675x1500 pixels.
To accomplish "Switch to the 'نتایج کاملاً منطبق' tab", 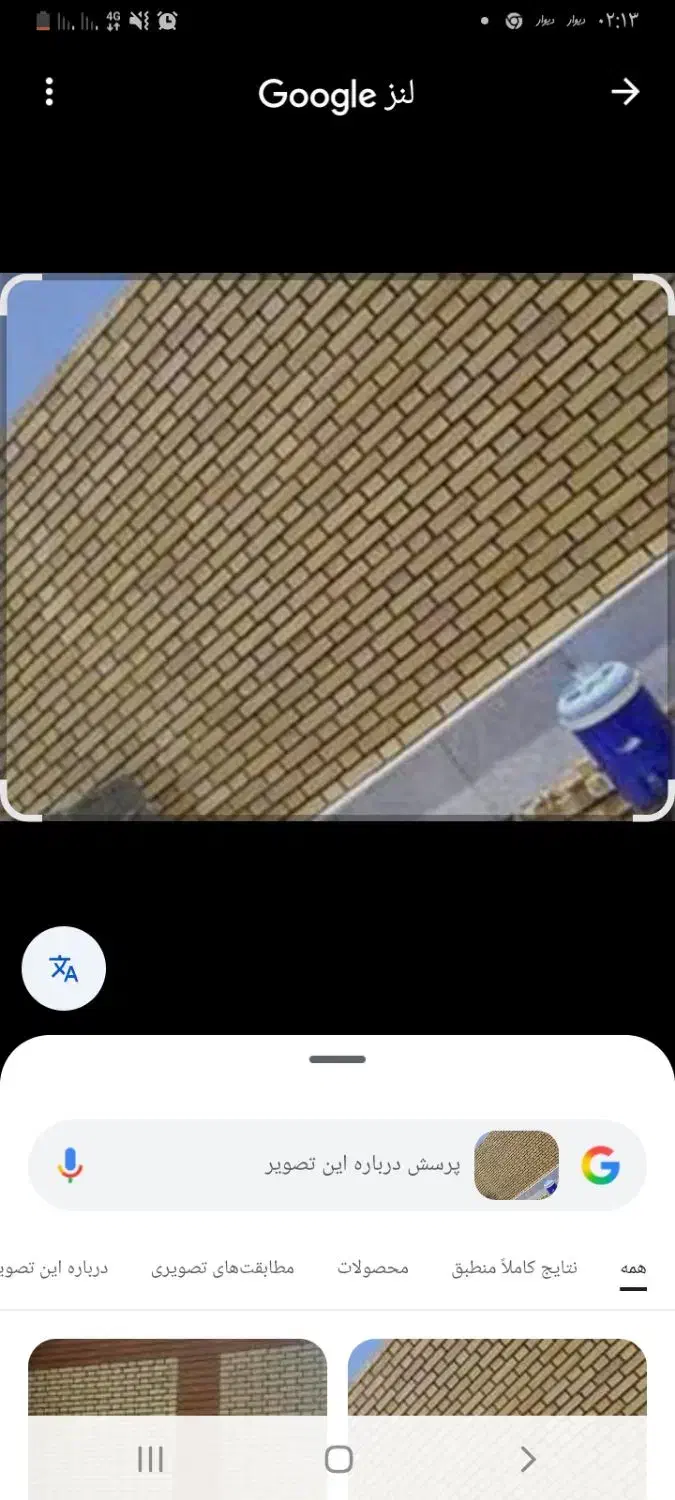I will click(515, 1268).
